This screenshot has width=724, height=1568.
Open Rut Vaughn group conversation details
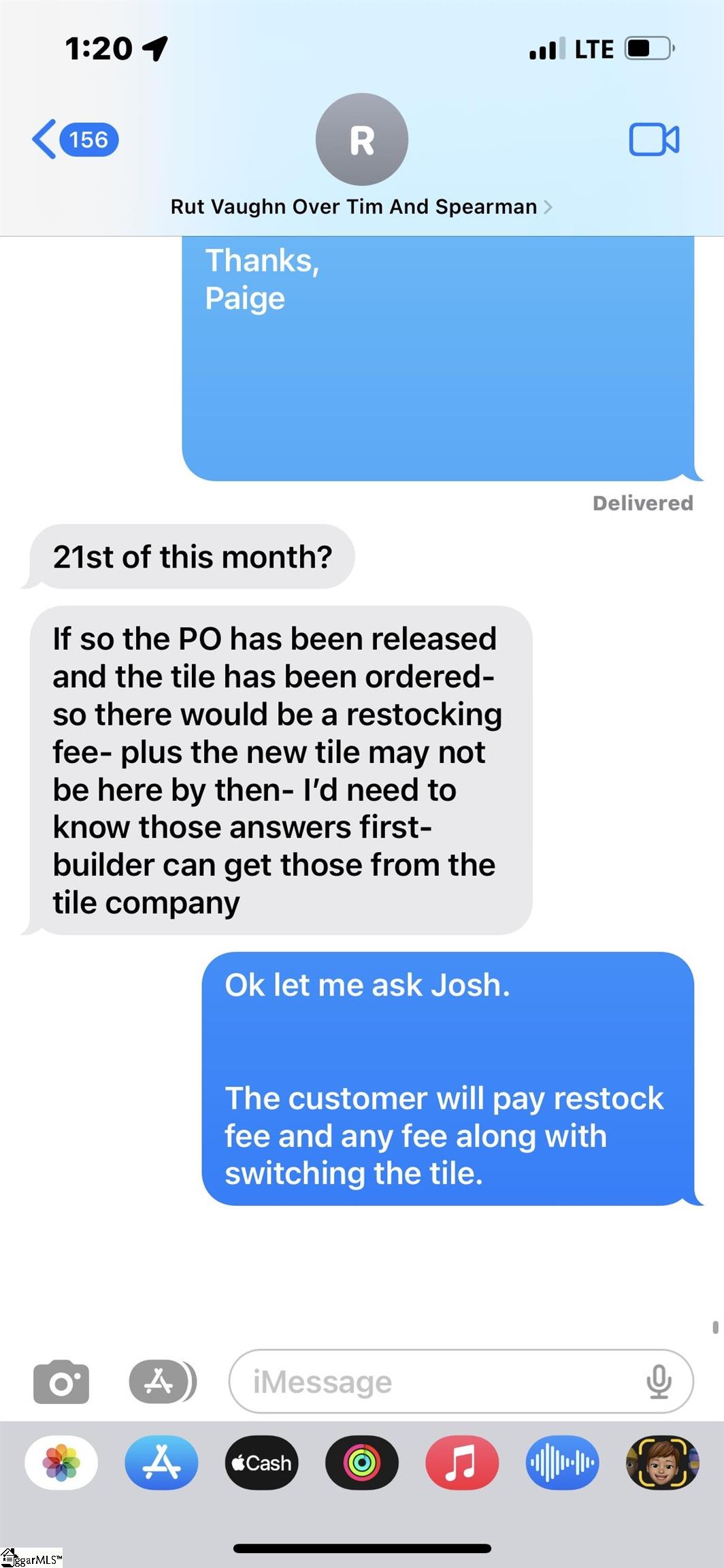(361, 207)
